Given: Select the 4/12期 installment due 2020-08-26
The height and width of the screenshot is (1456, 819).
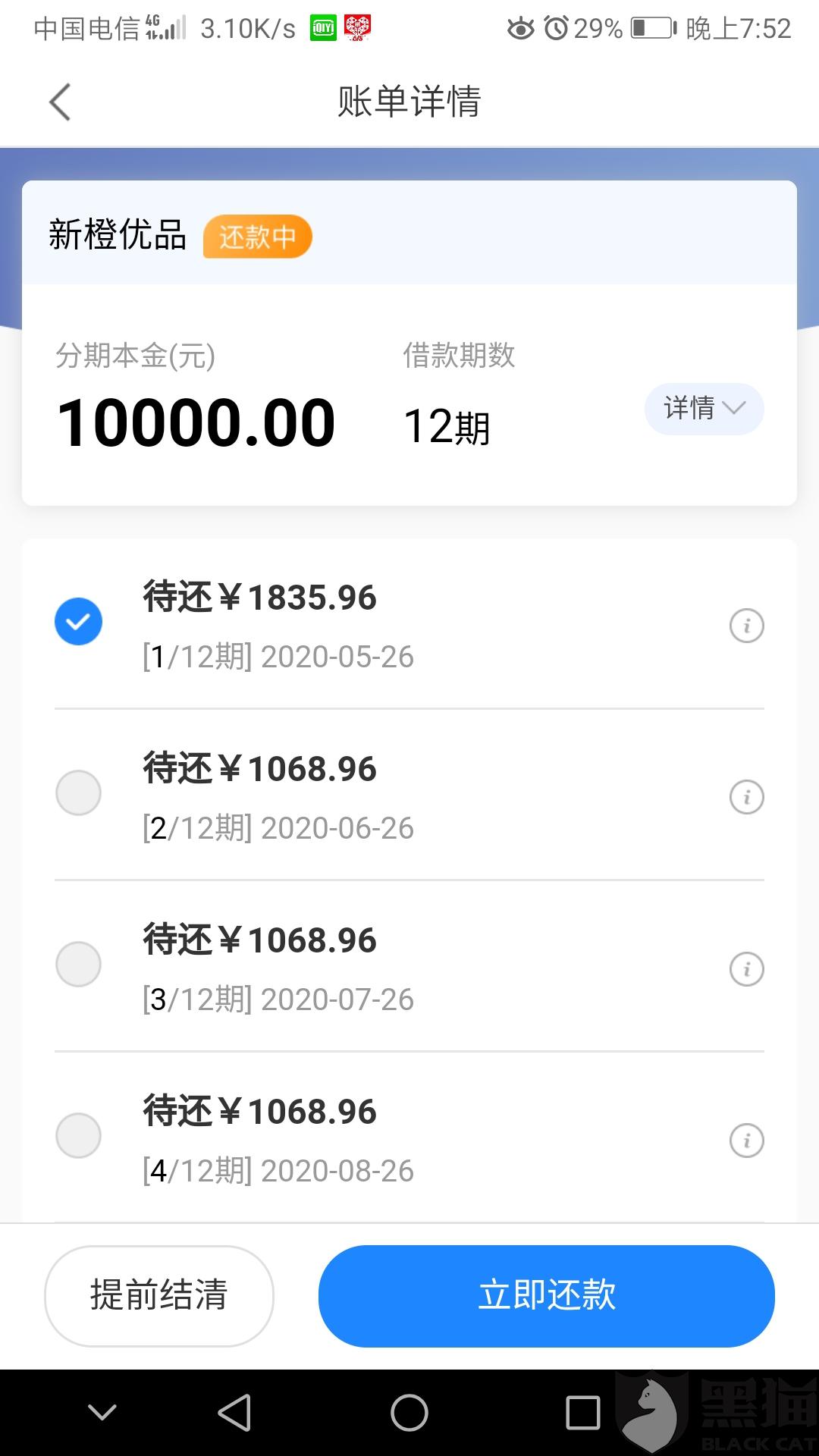Looking at the screenshot, I should (x=79, y=1136).
